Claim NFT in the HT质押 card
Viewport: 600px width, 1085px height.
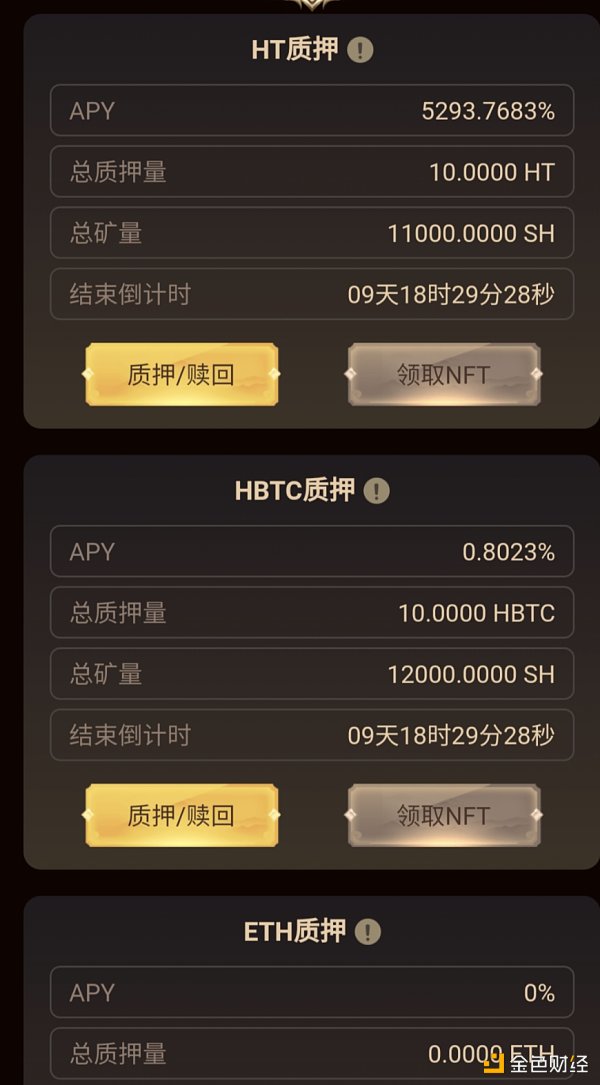tap(443, 374)
